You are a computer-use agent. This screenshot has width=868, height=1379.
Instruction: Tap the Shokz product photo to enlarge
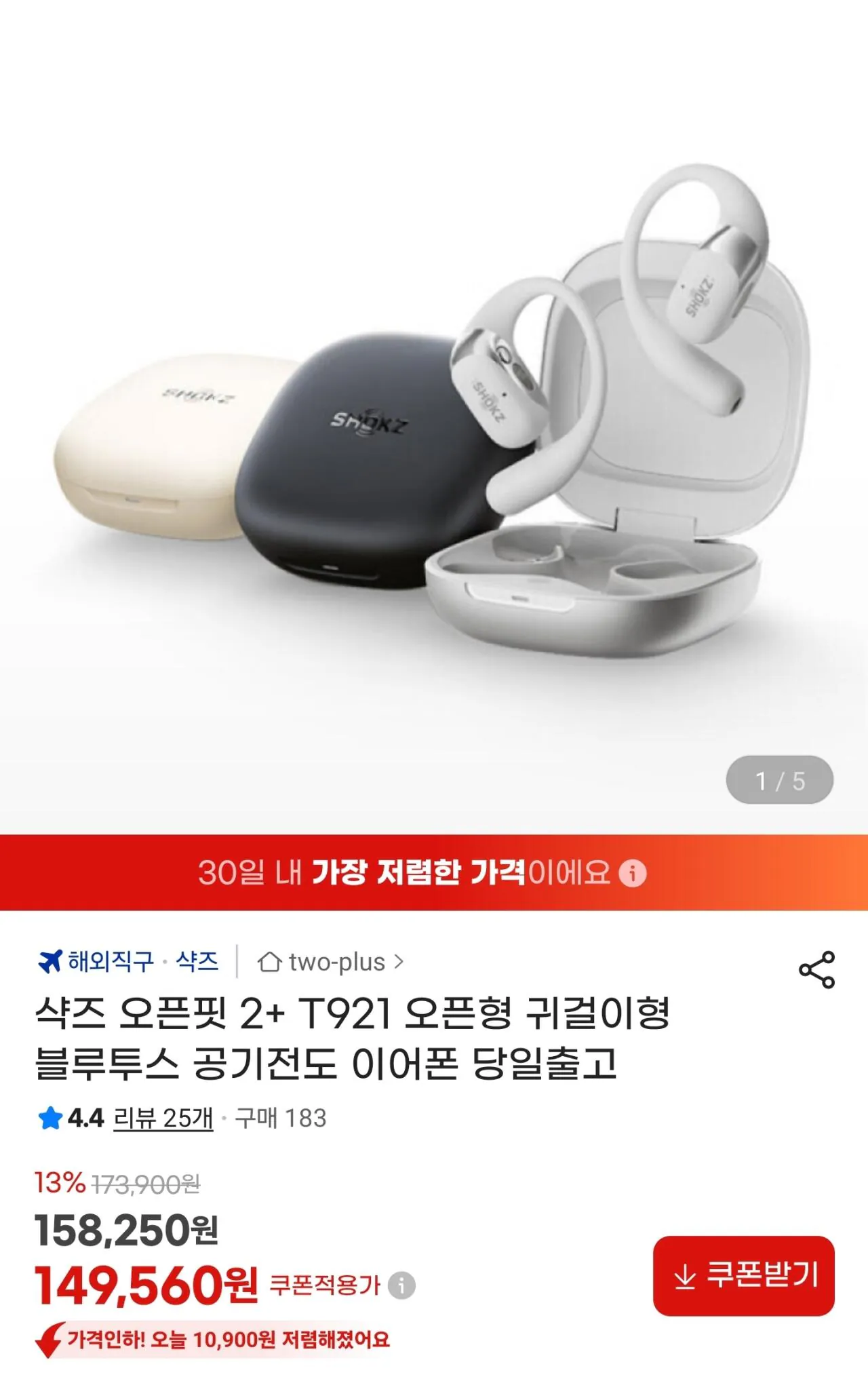click(x=434, y=421)
